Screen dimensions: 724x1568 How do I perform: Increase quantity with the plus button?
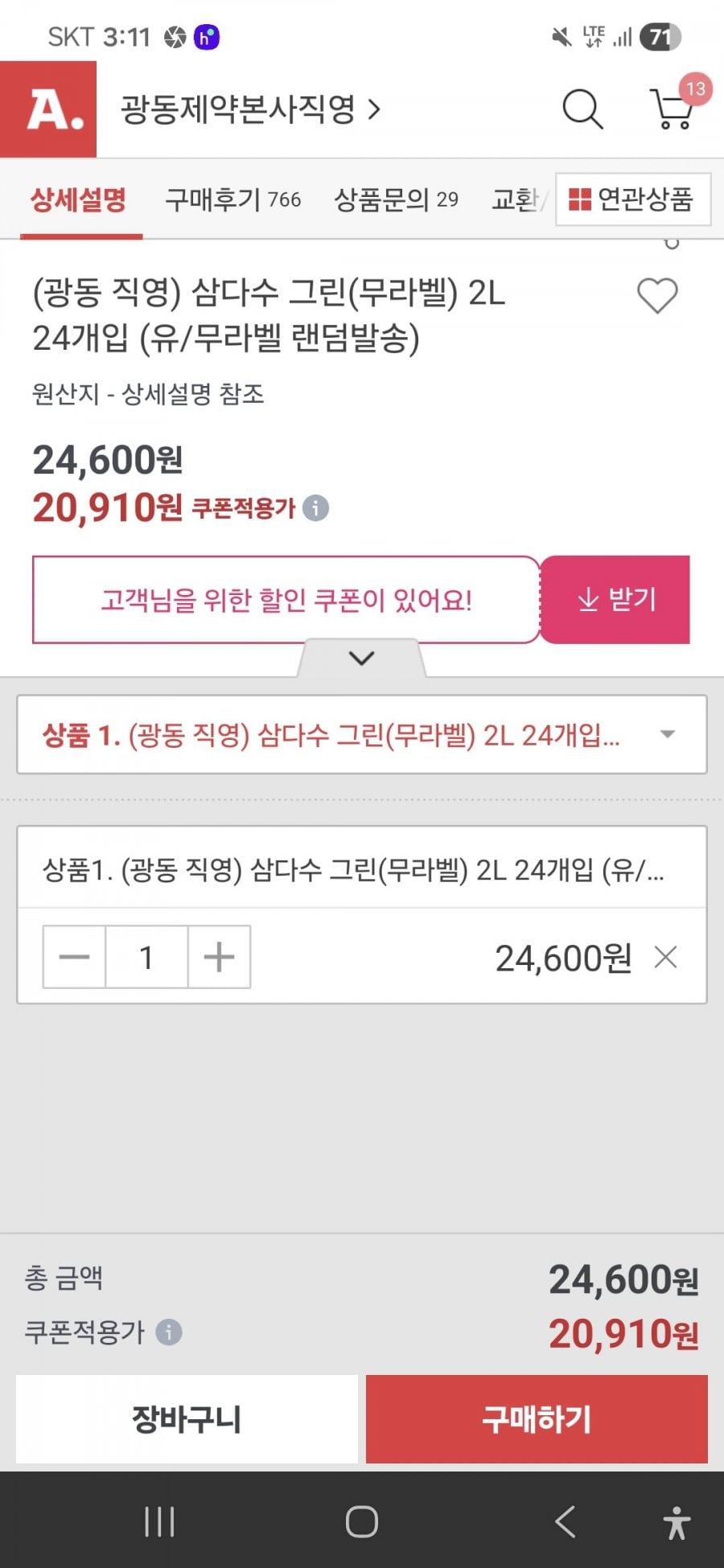(219, 957)
